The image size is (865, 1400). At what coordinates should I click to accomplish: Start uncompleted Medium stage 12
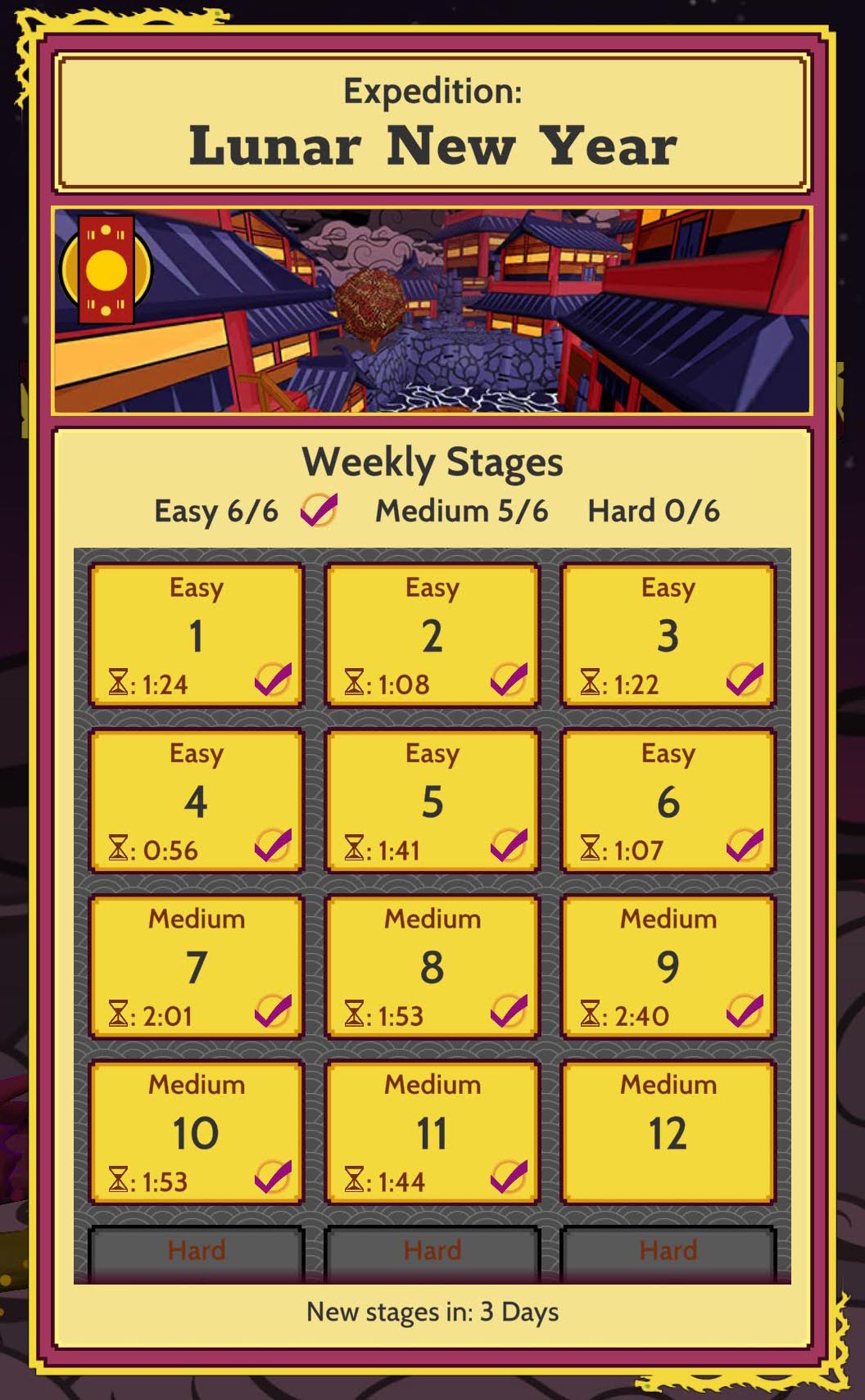(668, 1132)
